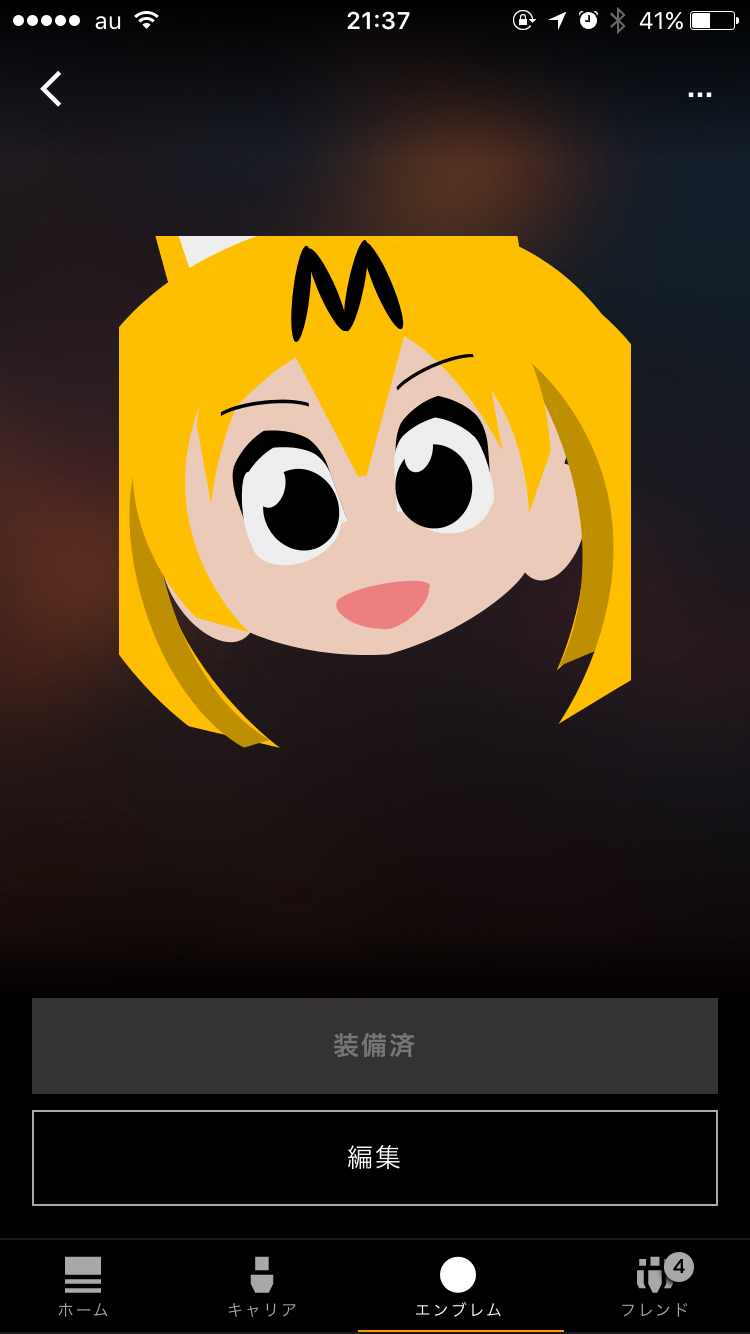
Task: Switch to the ホーム tab
Action: (83, 1286)
